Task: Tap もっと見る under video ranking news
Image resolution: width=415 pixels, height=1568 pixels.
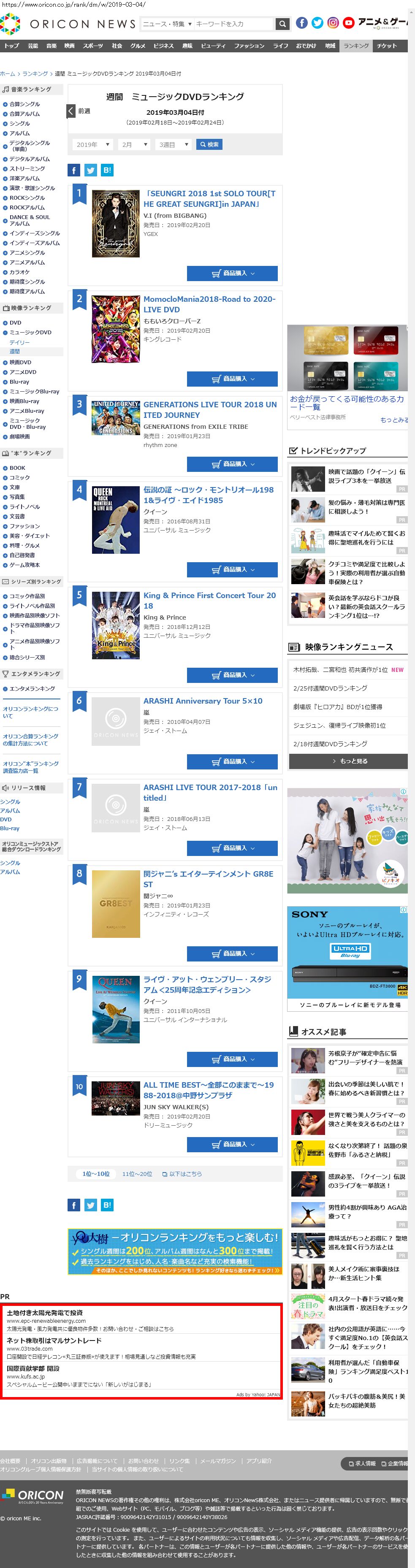Action: click(347, 761)
